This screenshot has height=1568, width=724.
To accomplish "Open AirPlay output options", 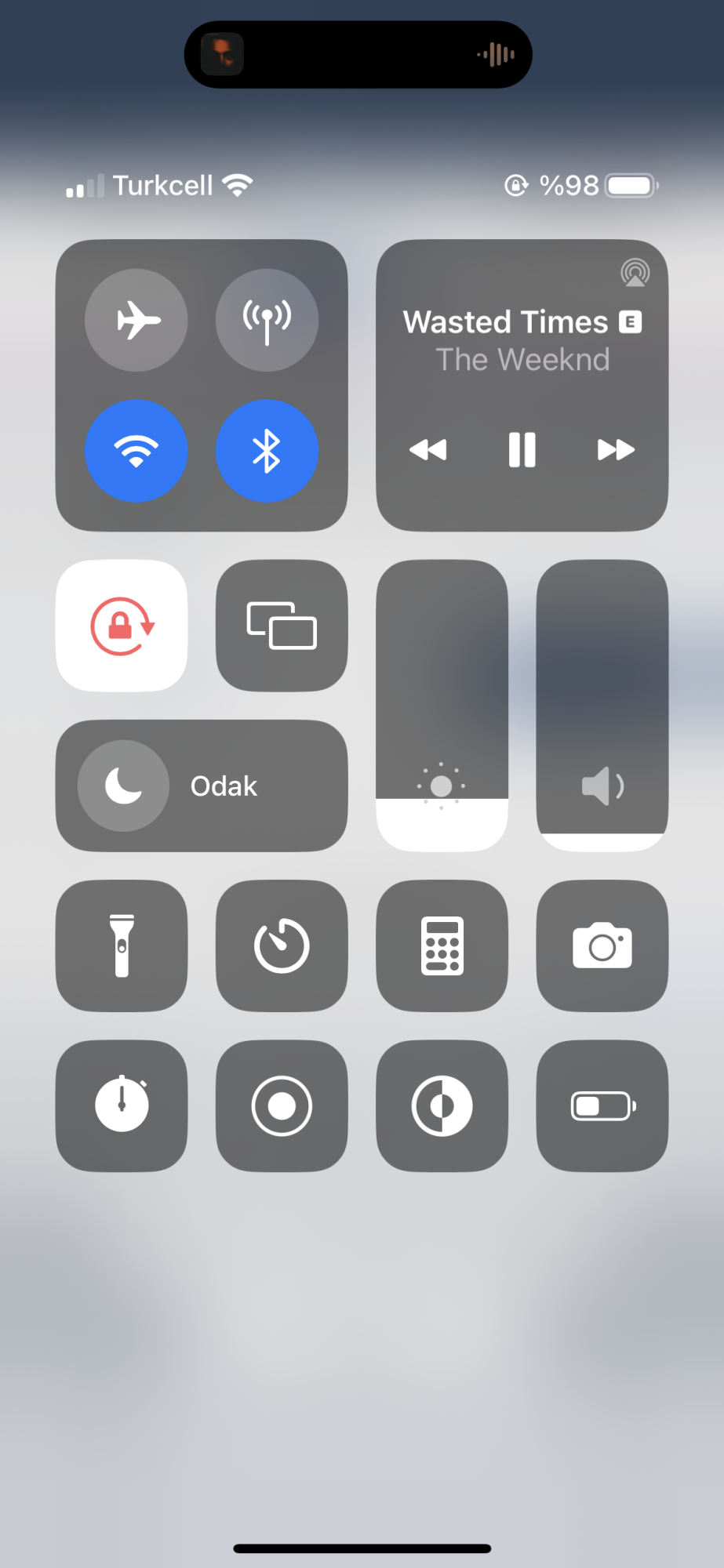I will point(635,273).
